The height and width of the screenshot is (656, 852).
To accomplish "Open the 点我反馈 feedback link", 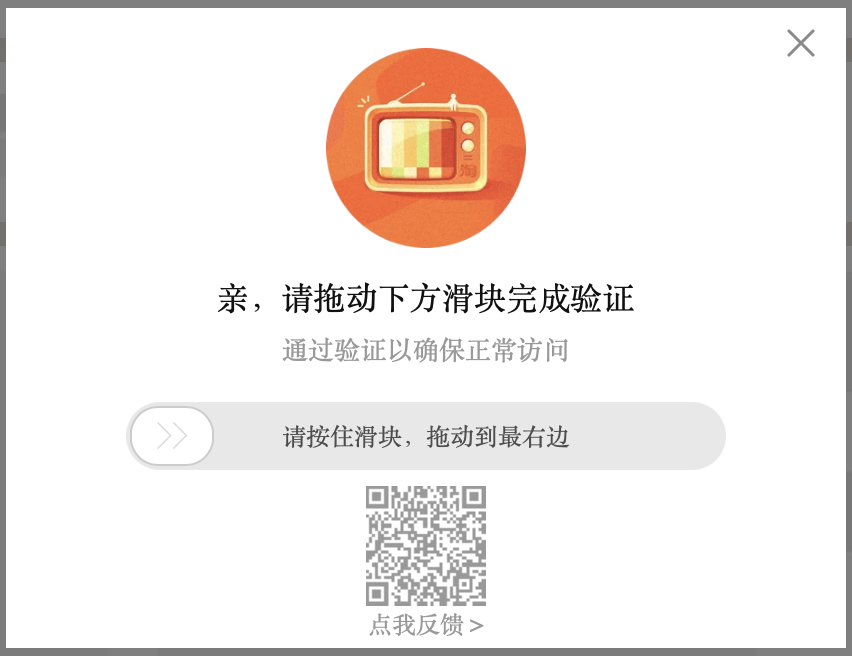I will point(426,626).
